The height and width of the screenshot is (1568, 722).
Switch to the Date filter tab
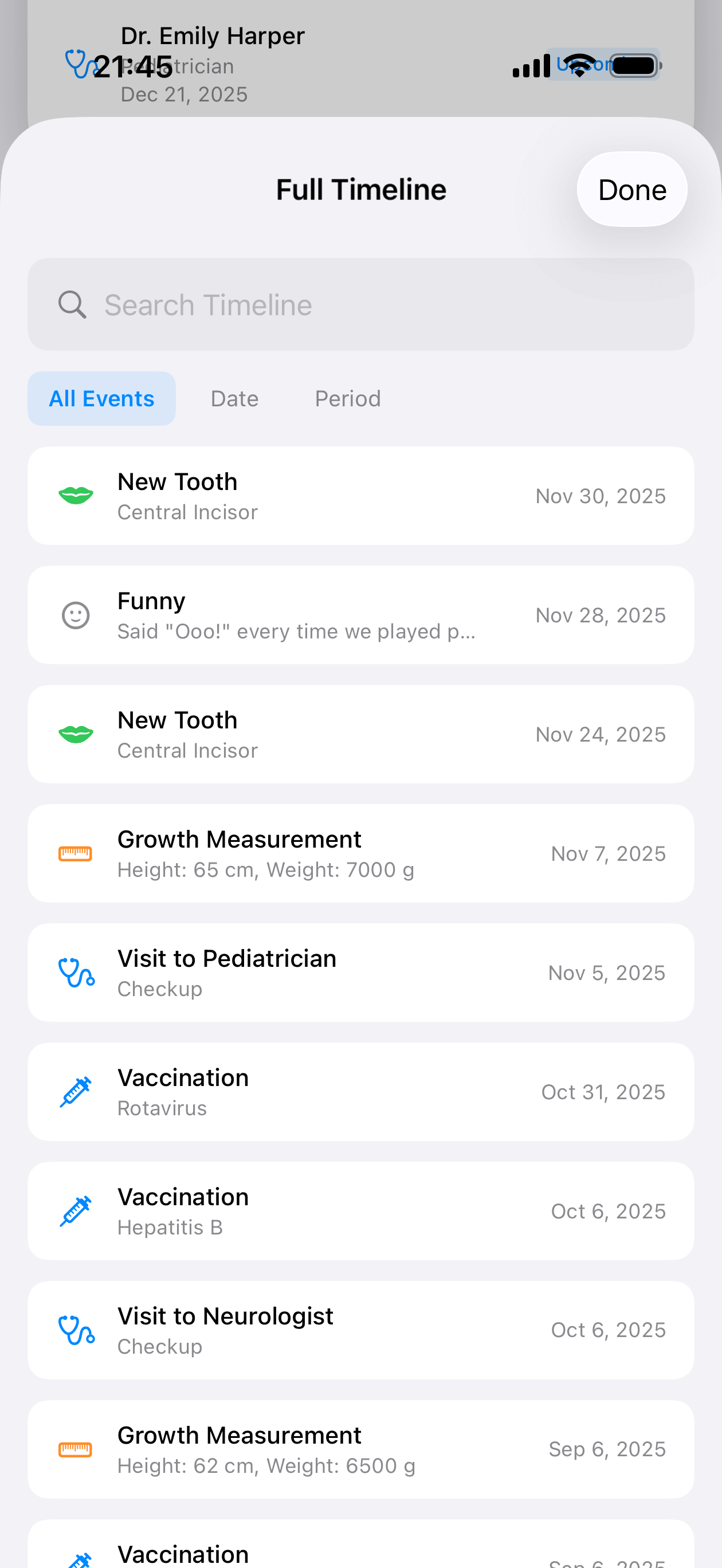[x=234, y=399]
